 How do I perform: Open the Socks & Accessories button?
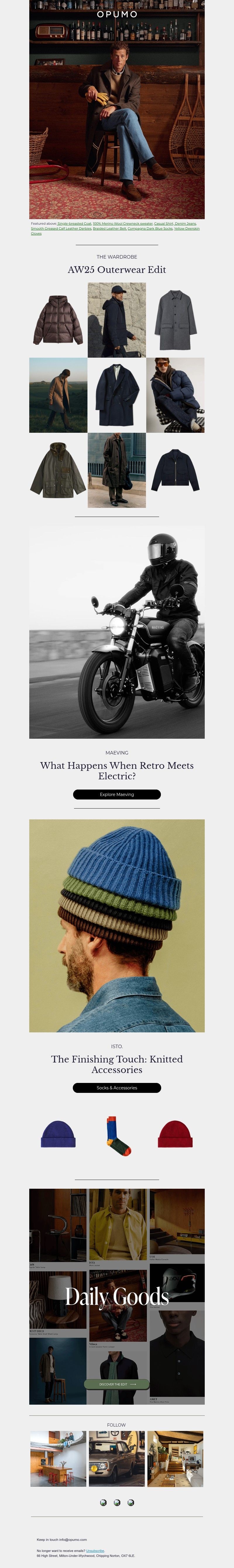point(116,1088)
